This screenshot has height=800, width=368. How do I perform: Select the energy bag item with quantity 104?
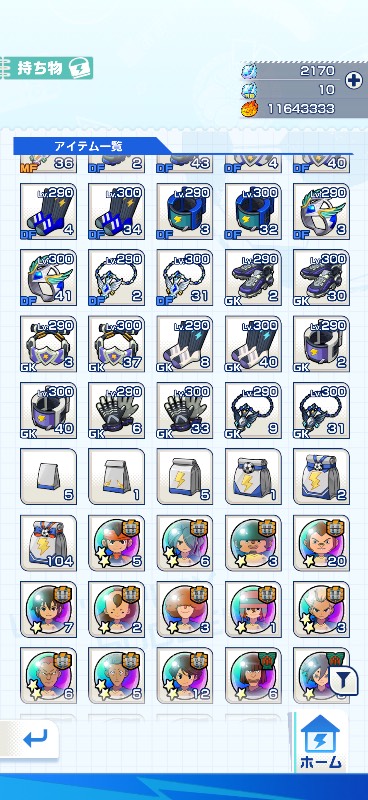point(48,543)
